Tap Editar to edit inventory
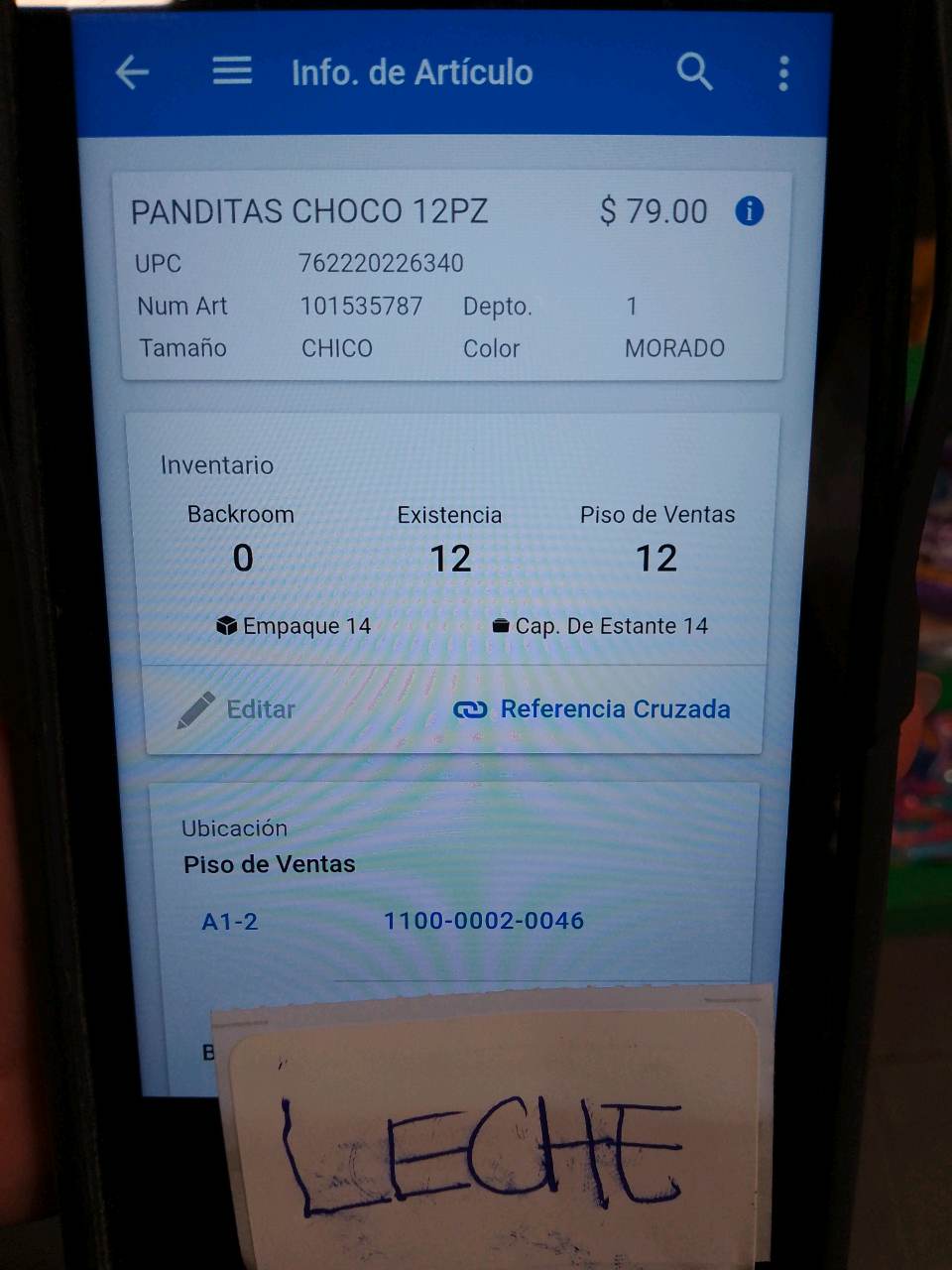The height and width of the screenshot is (1270, 952). tap(236, 709)
